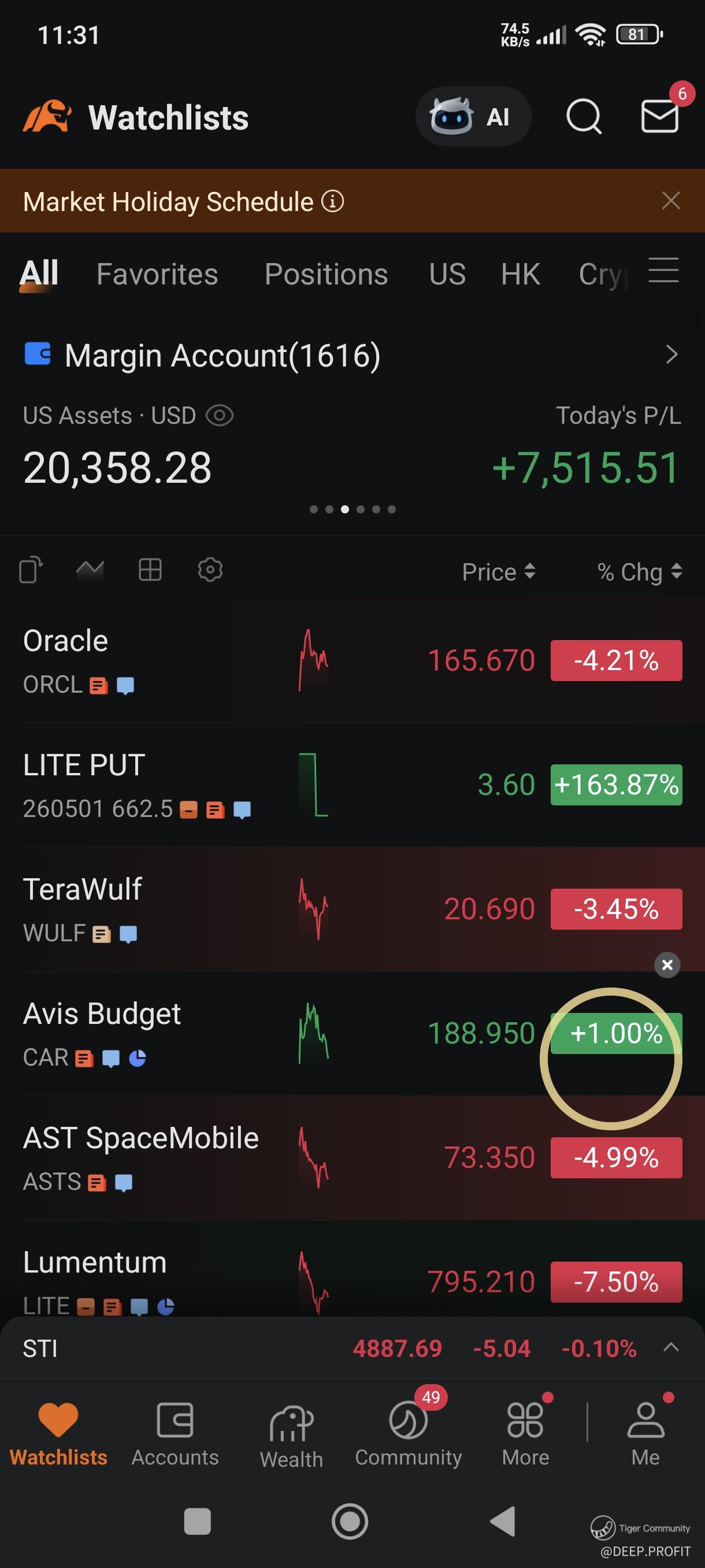Switch to the Positions tab
Image resolution: width=705 pixels, height=1568 pixels.
pos(326,275)
